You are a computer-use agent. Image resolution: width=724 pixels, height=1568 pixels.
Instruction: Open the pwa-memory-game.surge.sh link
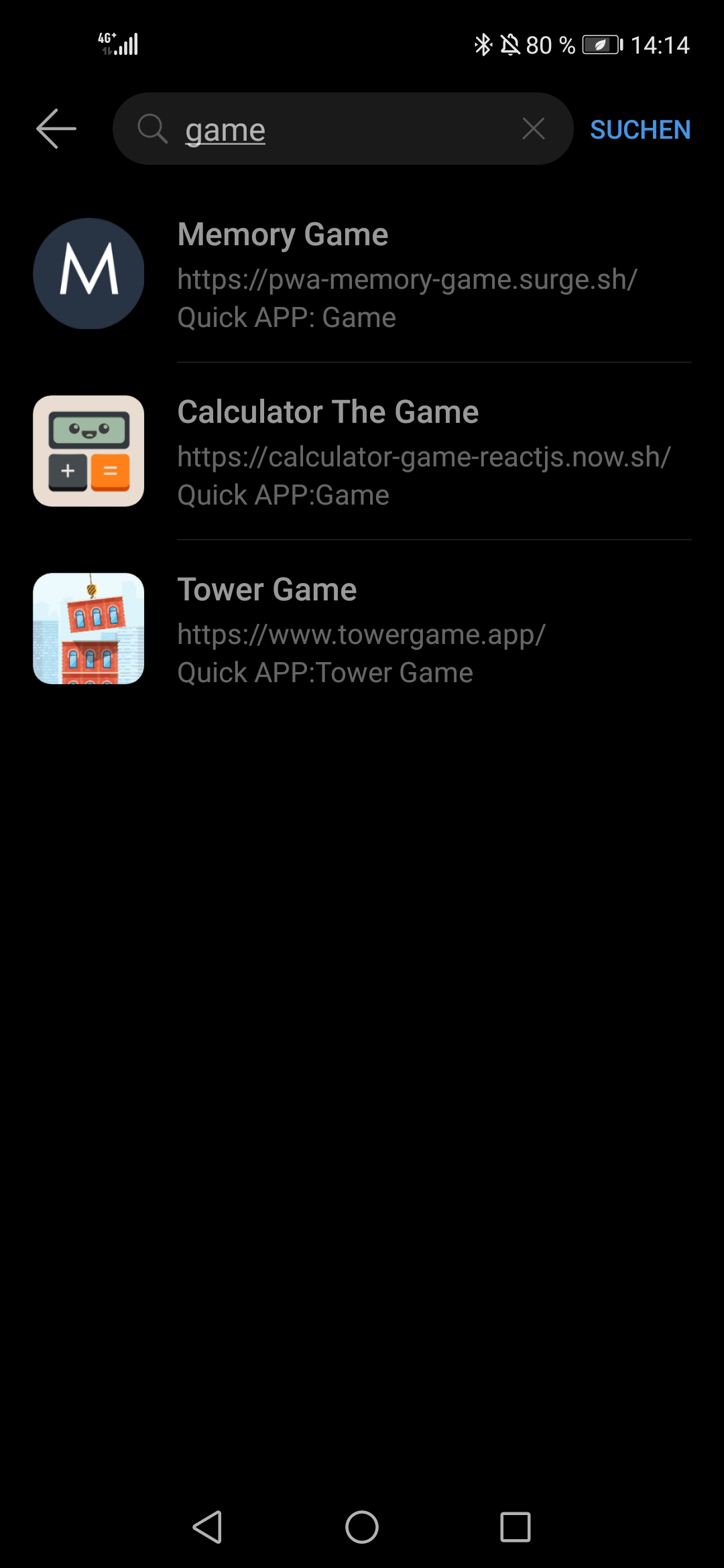(x=407, y=280)
